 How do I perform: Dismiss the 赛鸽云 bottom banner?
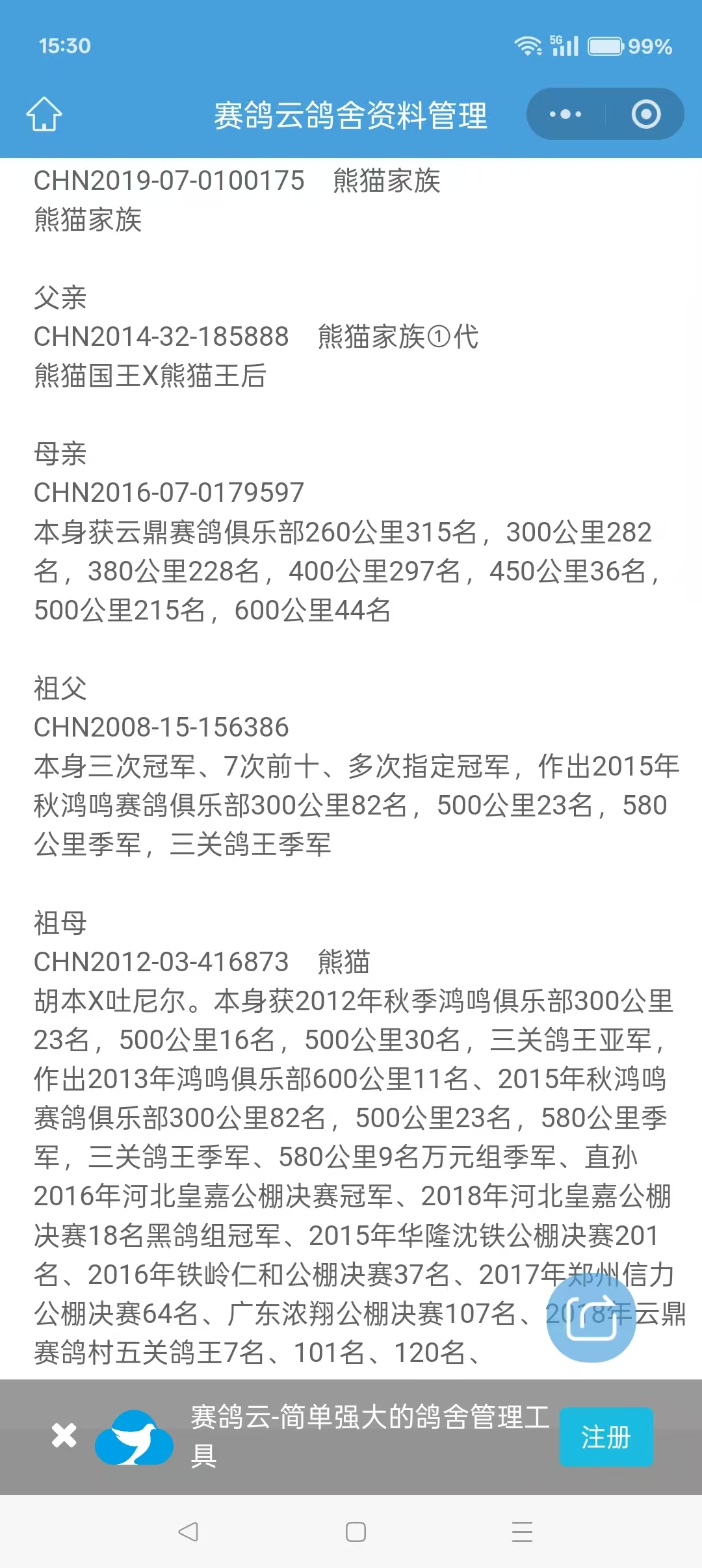[x=64, y=1435]
